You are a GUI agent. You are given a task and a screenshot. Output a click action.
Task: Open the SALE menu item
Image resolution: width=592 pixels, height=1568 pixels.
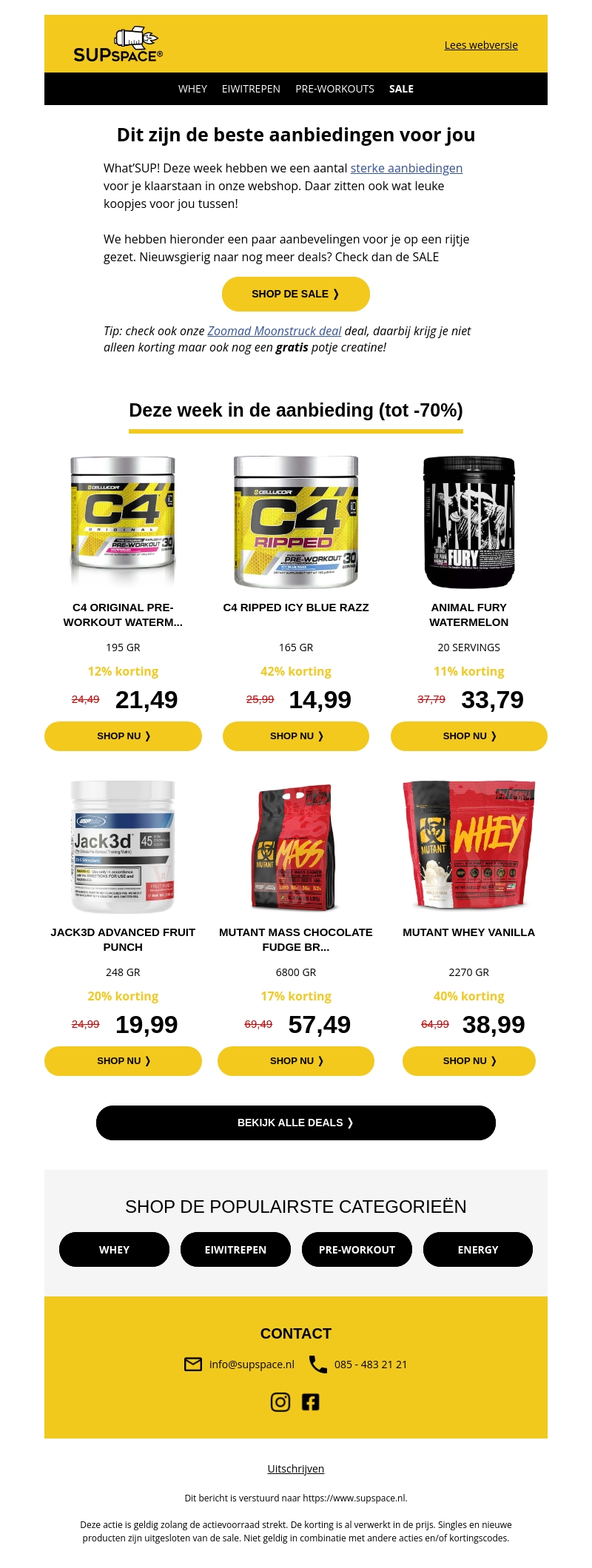pos(401,89)
